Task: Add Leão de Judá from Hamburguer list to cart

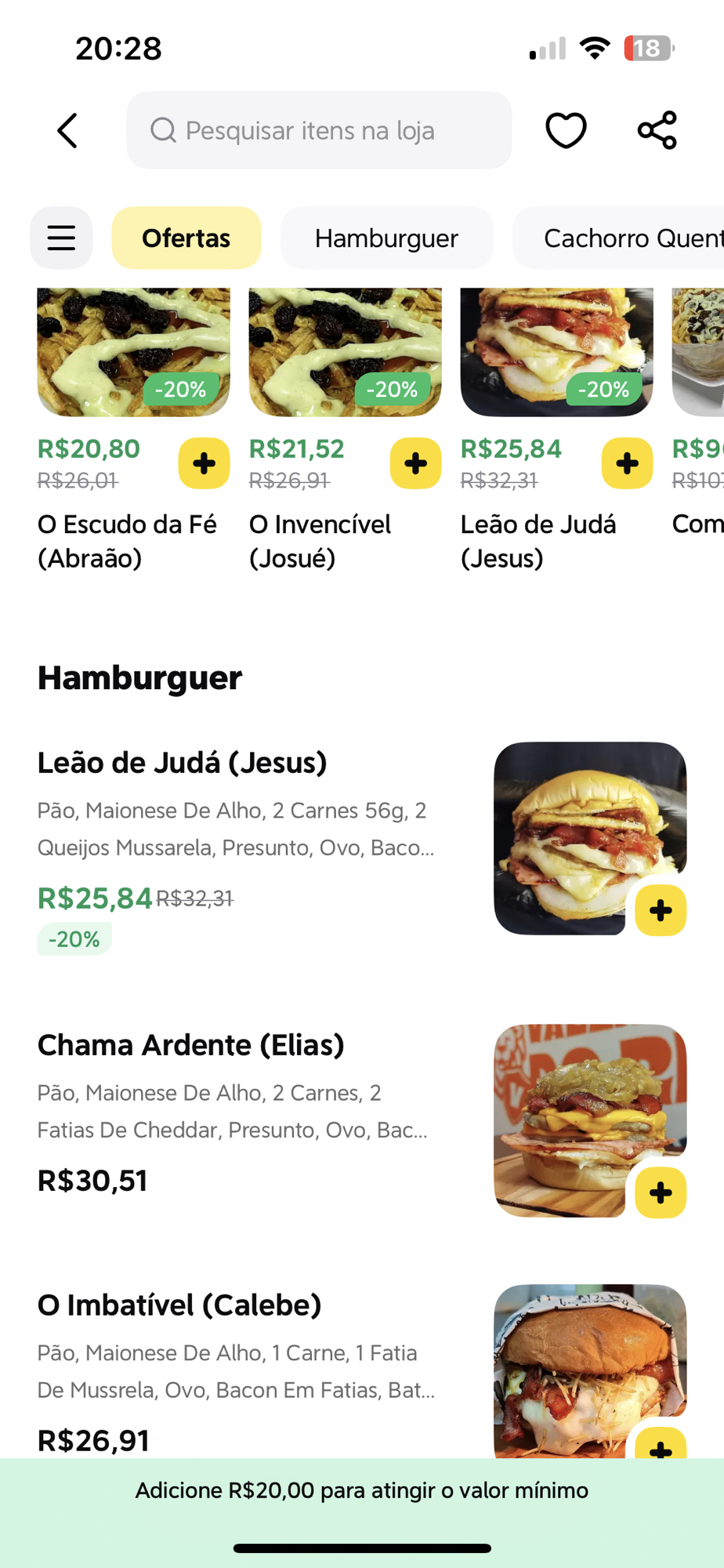Action: (661, 910)
